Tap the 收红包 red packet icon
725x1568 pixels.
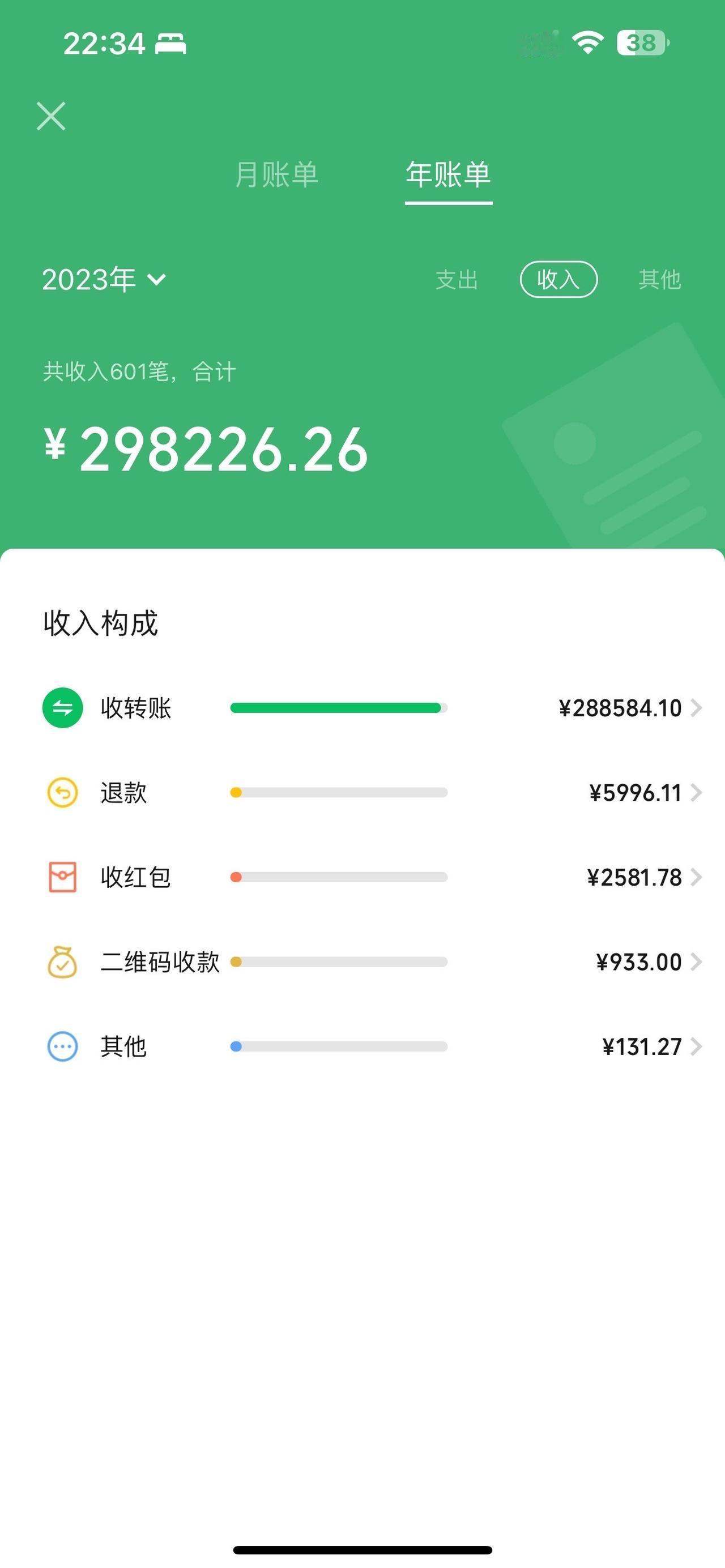(x=62, y=877)
